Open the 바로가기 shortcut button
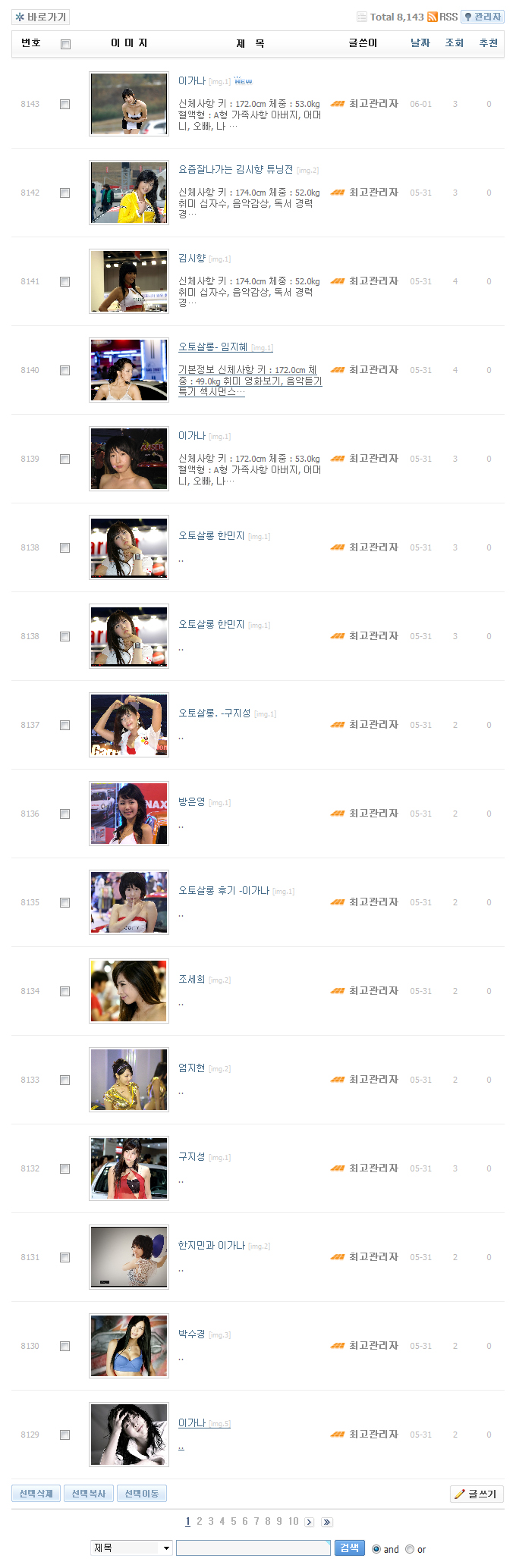Screen dimensions: 516x1568 [x=41, y=17]
